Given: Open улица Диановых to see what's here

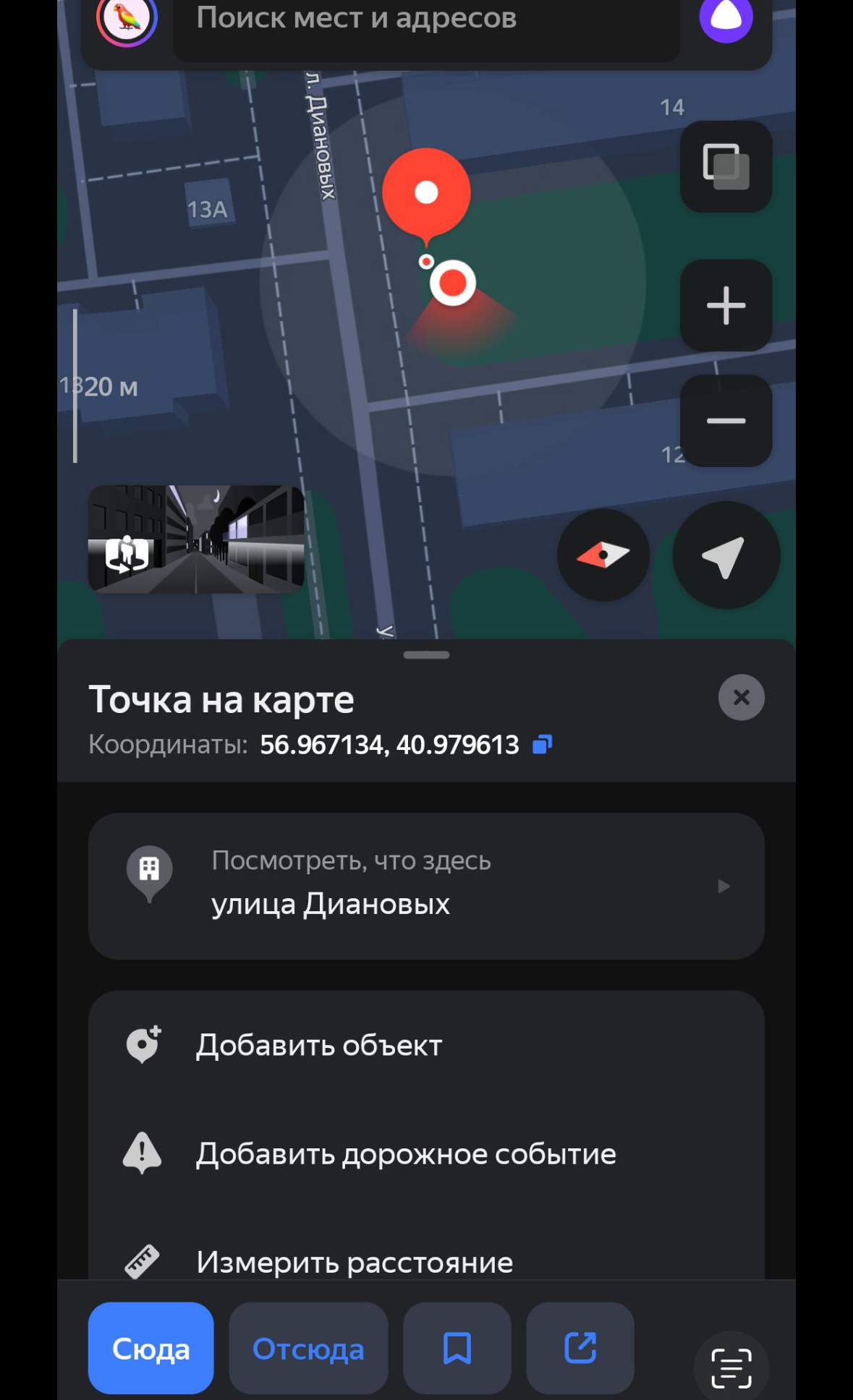Looking at the screenshot, I should (426, 886).
